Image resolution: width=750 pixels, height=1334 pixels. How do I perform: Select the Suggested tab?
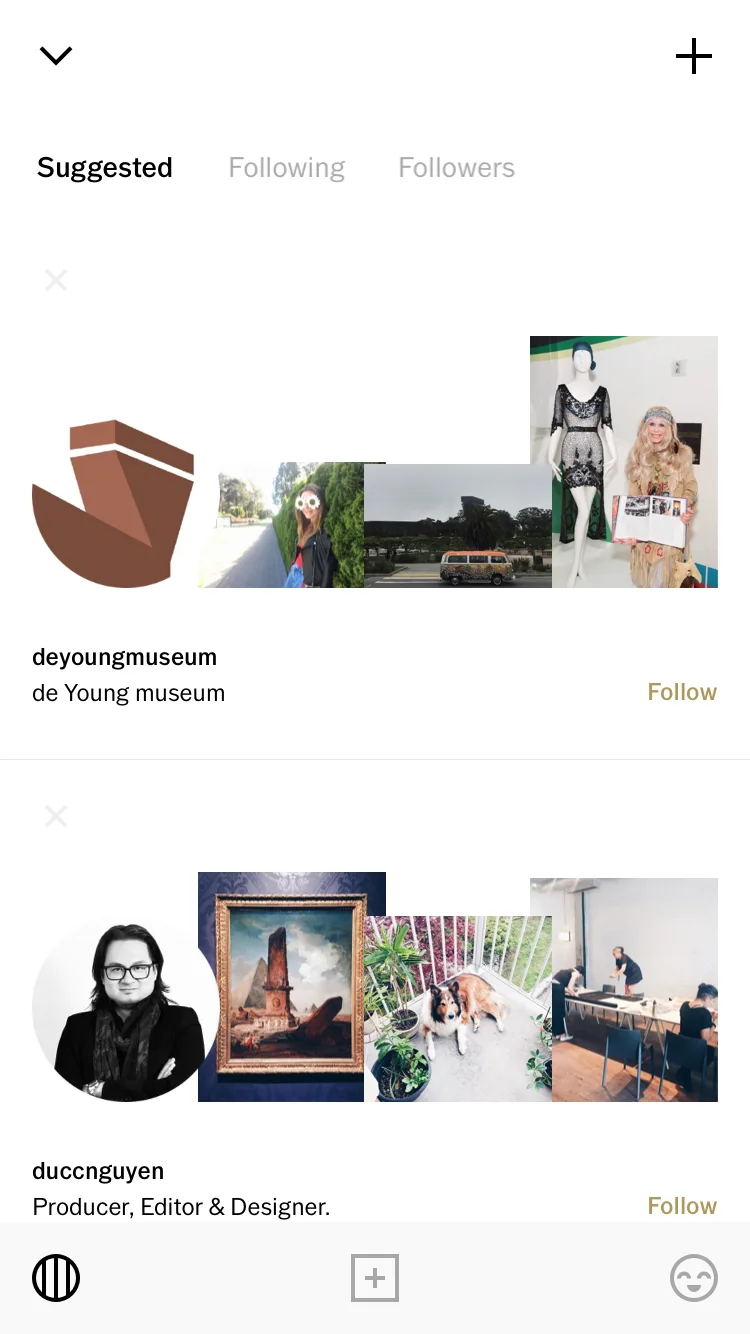pyautogui.click(x=105, y=168)
